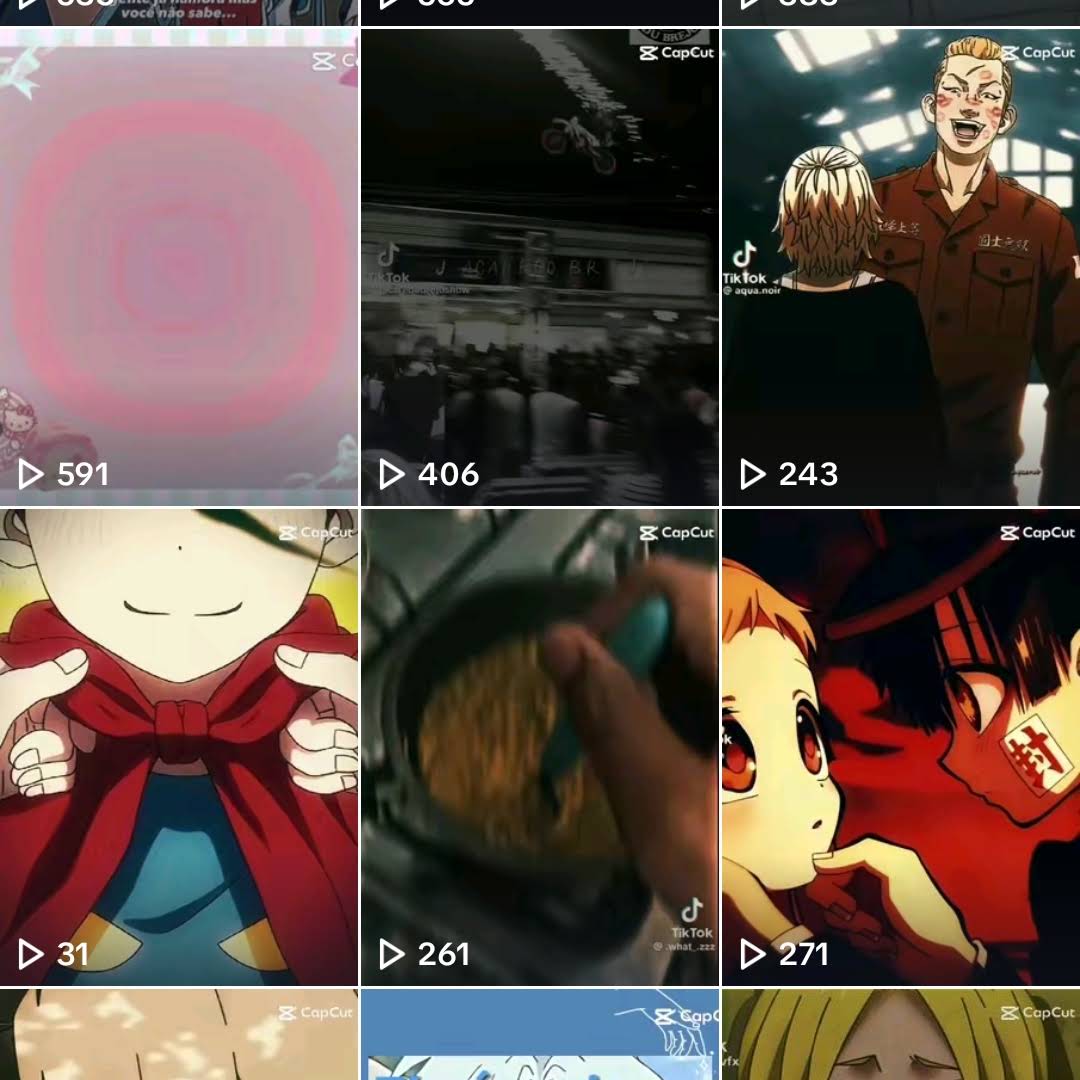
Task: Open the red anime video with 271 views
Action: click(x=900, y=747)
